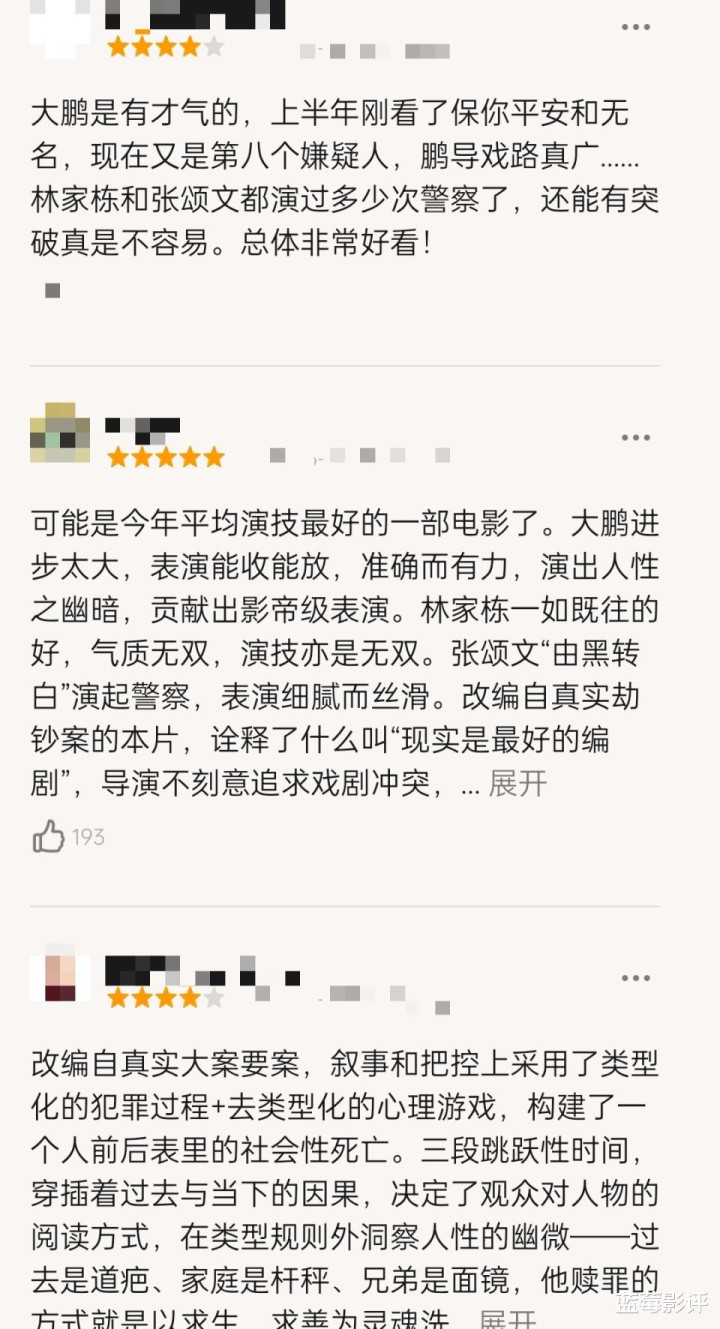This screenshot has height=1329, width=720.
Task: Open the overflow menu on the 改编自真实大案要案 review
Action: click(x=635, y=977)
